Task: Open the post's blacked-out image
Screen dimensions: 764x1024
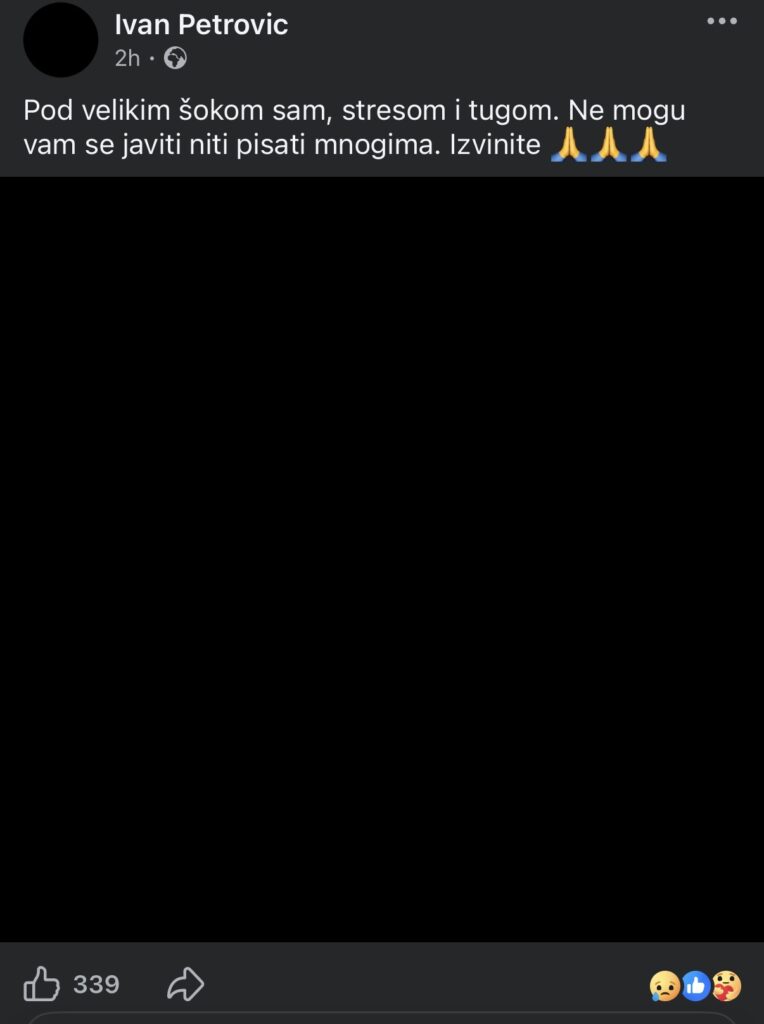Action: 382,560
